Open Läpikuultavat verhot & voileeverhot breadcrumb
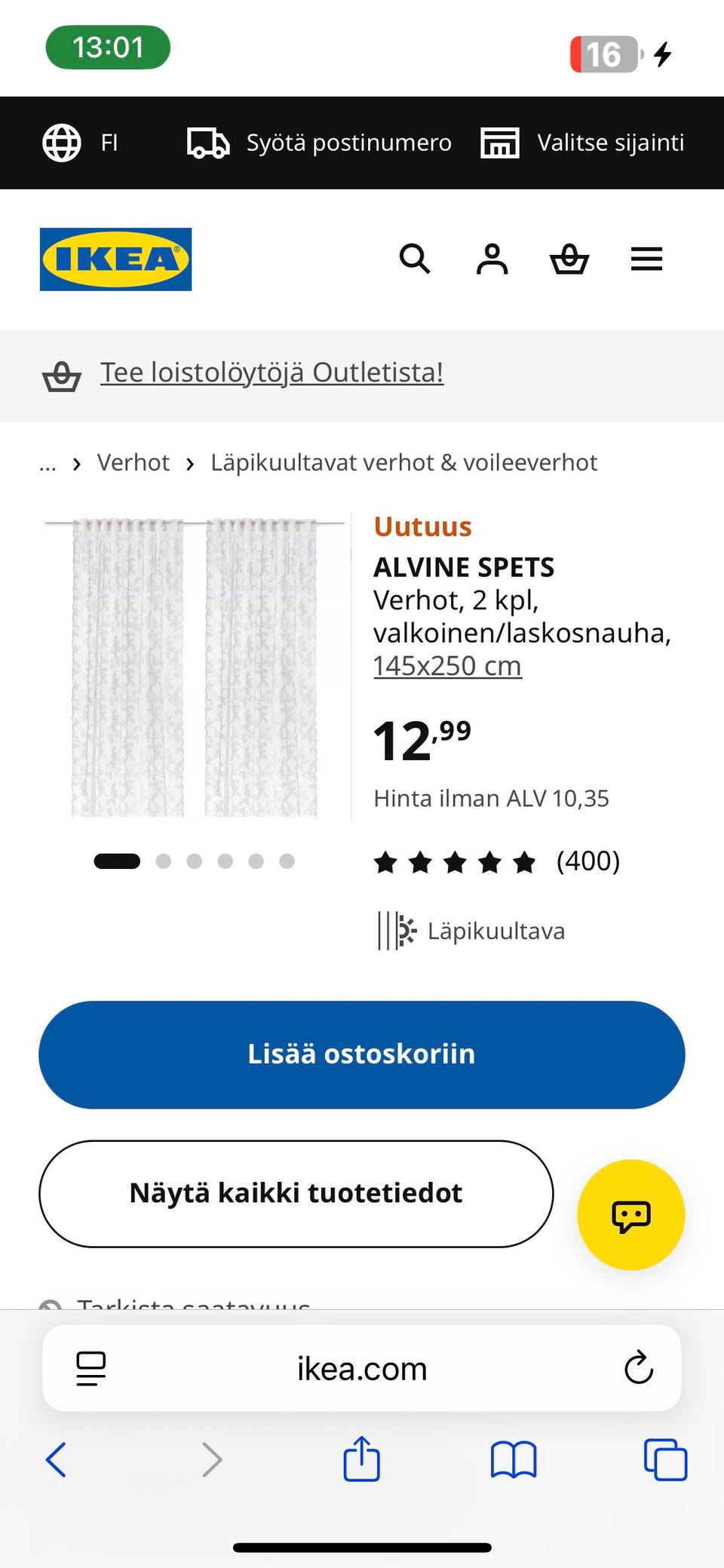The width and height of the screenshot is (724, 1568). point(403,462)
